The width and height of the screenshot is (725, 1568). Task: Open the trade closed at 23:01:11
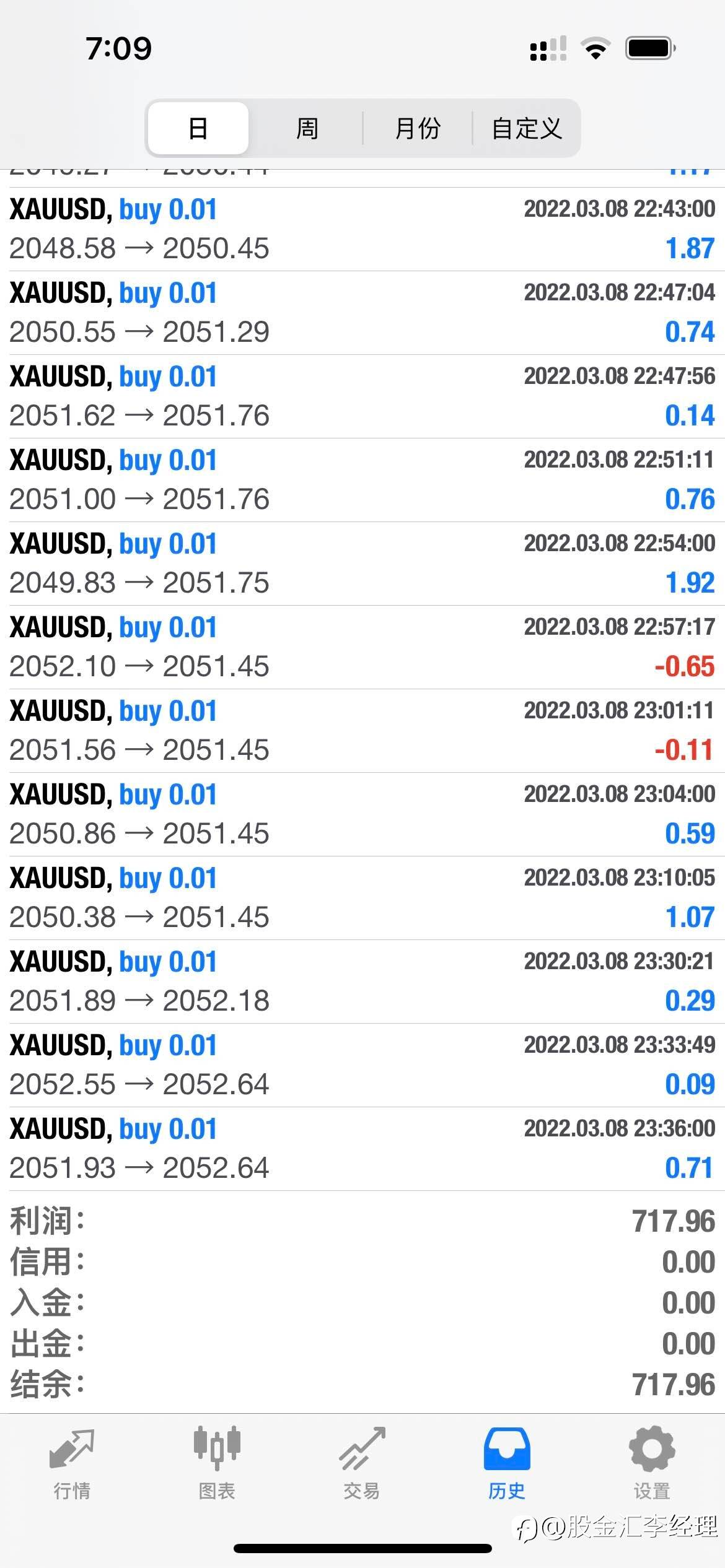362,731
